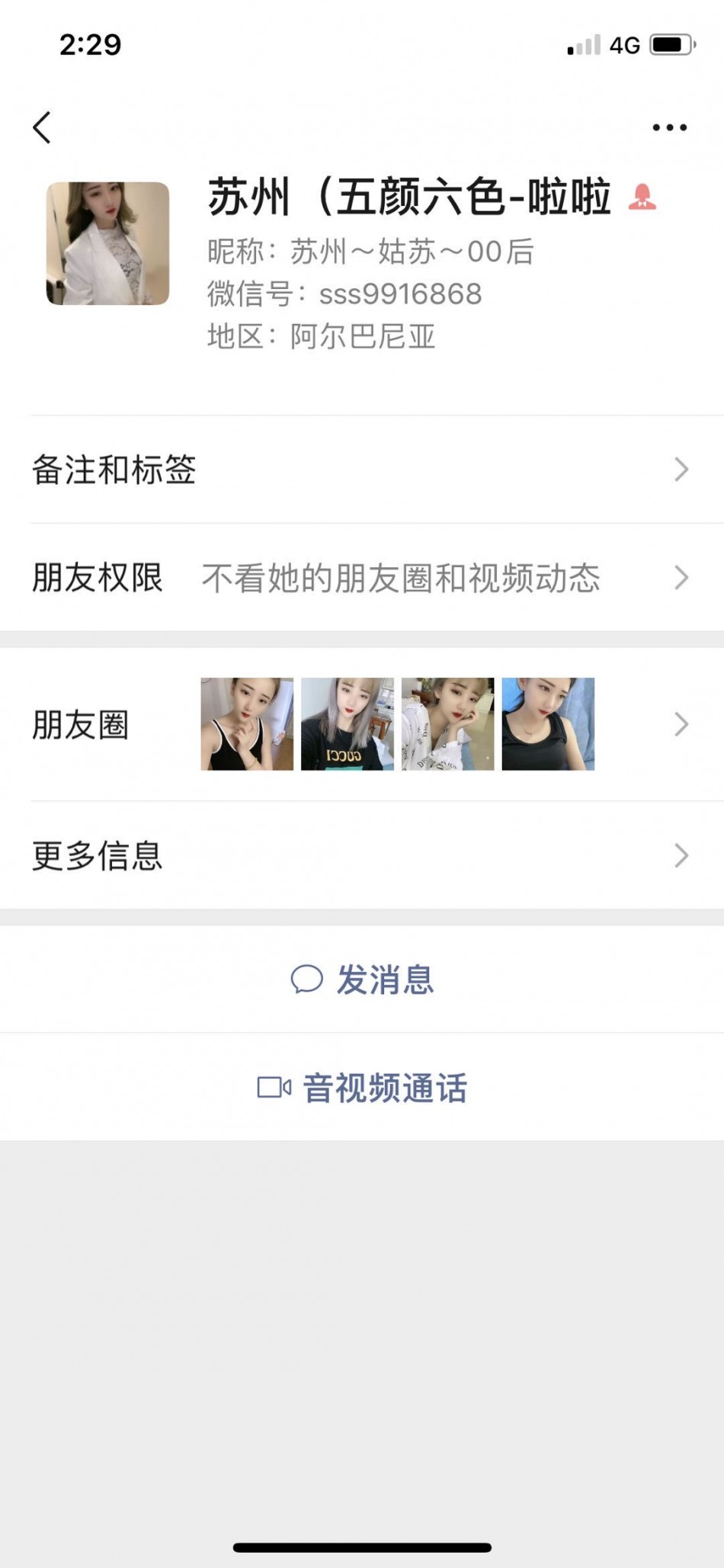The height and width of the screenshot is (1568, 724).
Task: Open the three-dot more options menu
Action: tap(669, 127)
